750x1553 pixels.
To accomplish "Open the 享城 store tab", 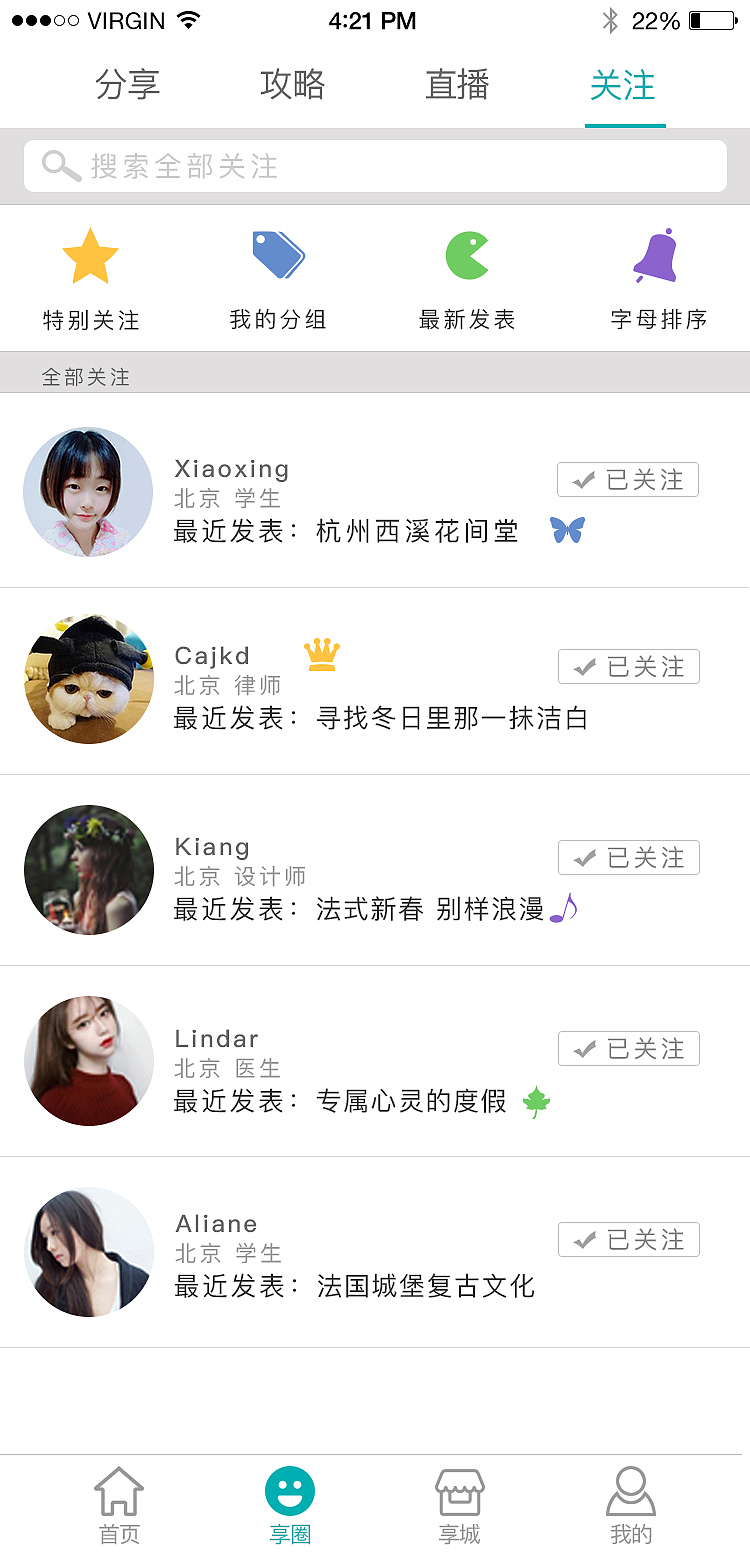I will (x=459, y=1505).
